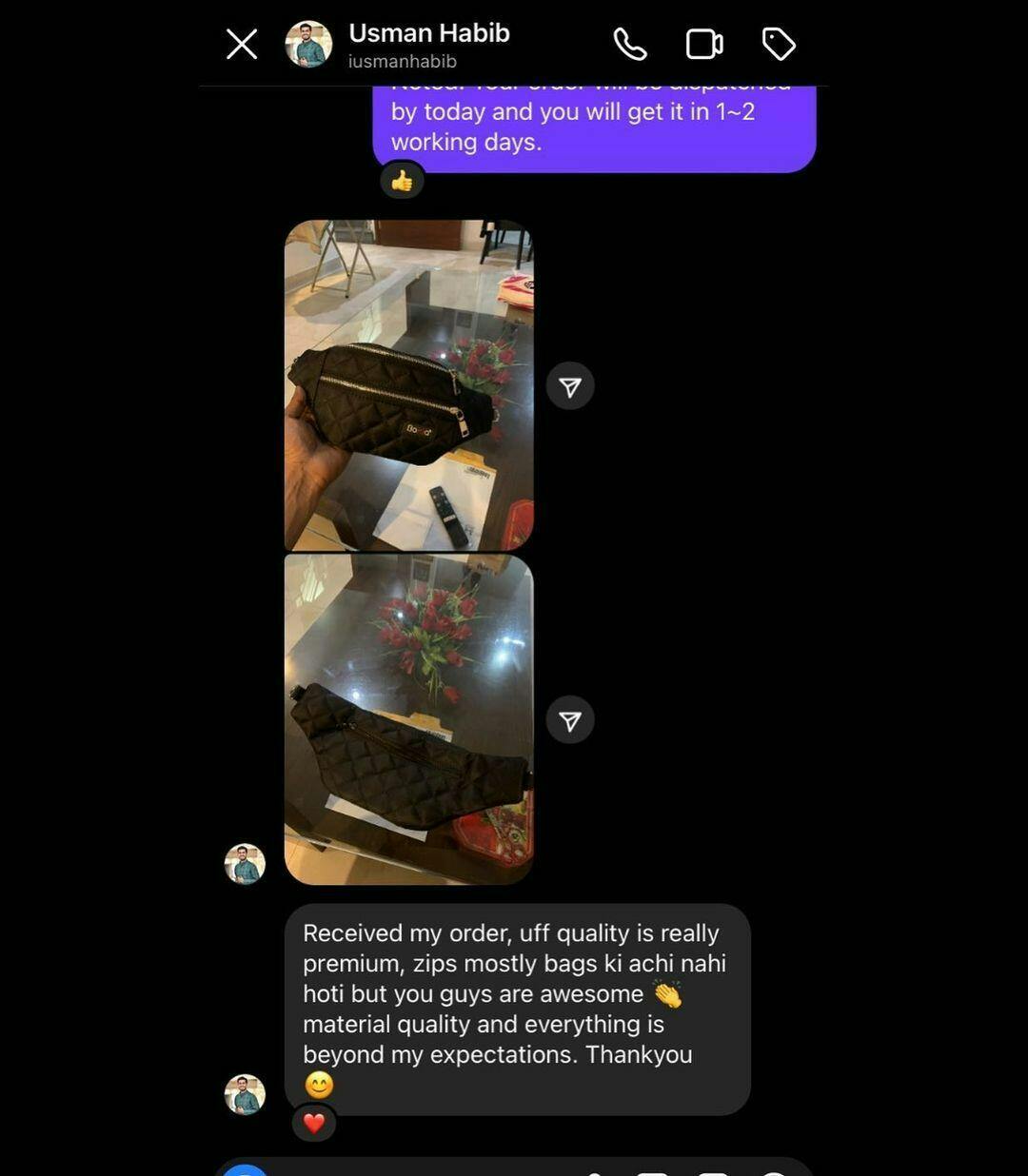1028x1176 pixels.
Task: View the heart reaction on the review message
Action: 314,1123
